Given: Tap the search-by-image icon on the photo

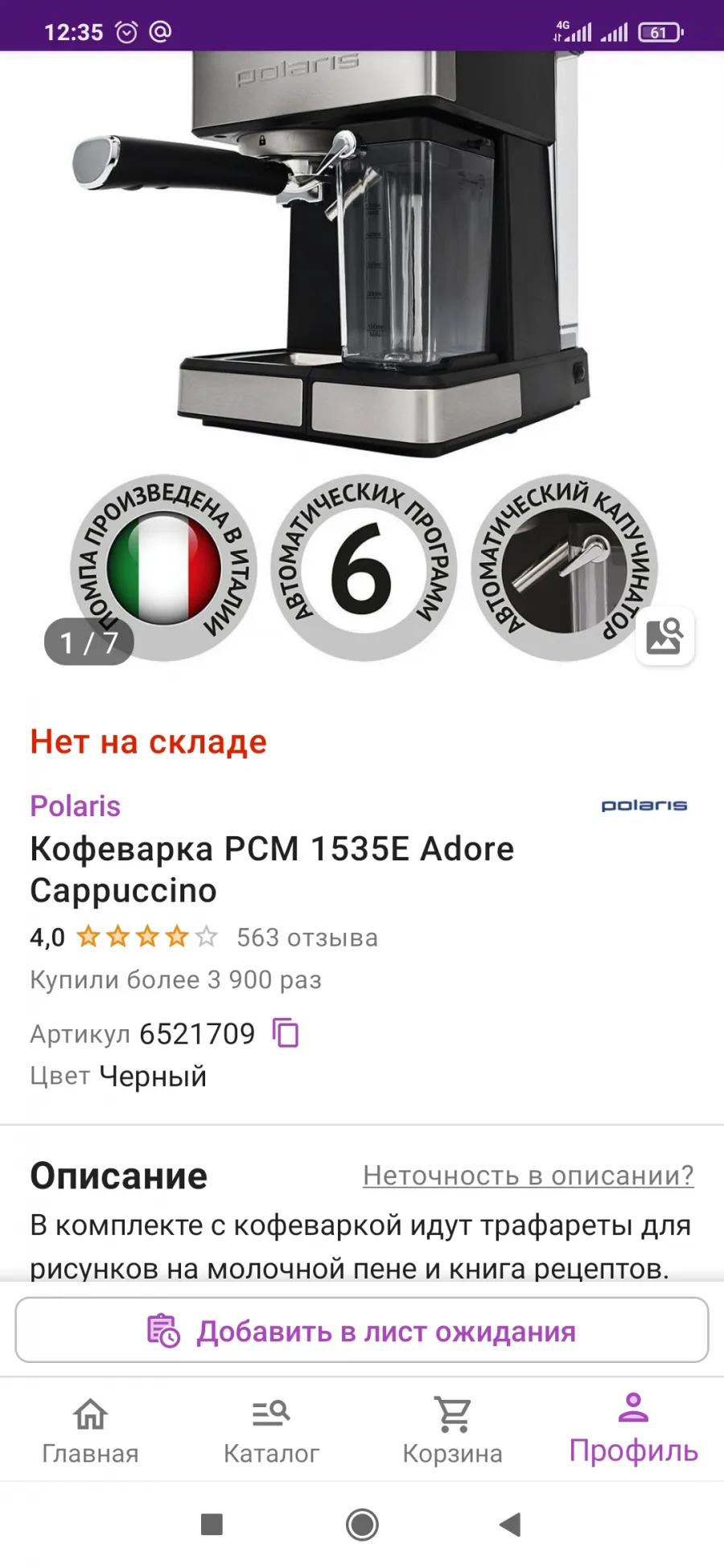Looking at the screenshot, I should (x=664, y=636).
